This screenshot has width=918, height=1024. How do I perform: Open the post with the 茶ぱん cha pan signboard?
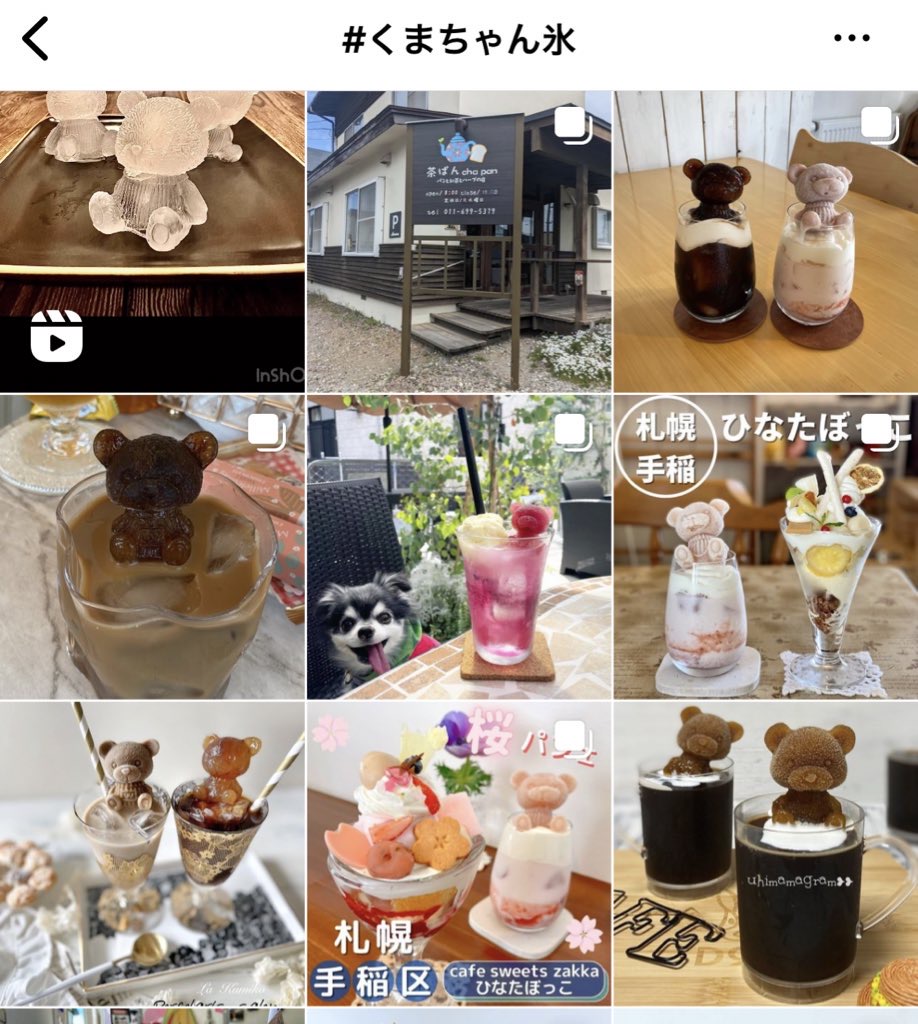pos(459,242)
